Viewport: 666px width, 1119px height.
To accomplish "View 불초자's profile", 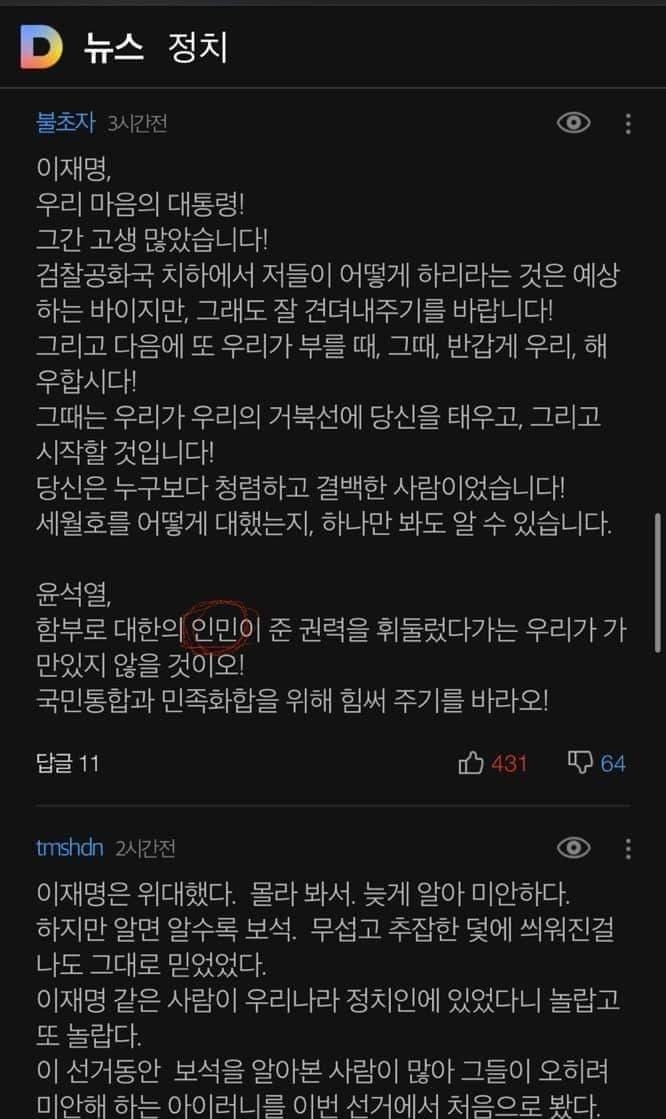I will coord(65,124).
